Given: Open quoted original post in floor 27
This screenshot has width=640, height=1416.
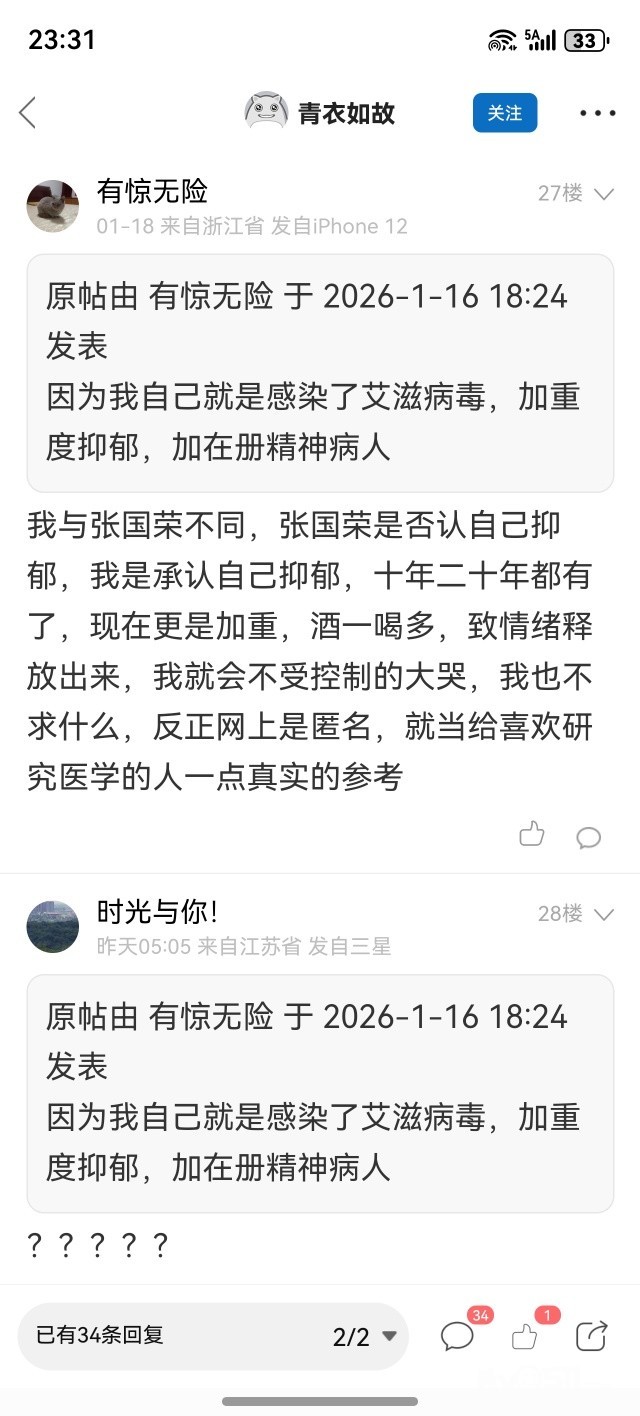Looking at the screenshot, I should [x=320, y=372].
